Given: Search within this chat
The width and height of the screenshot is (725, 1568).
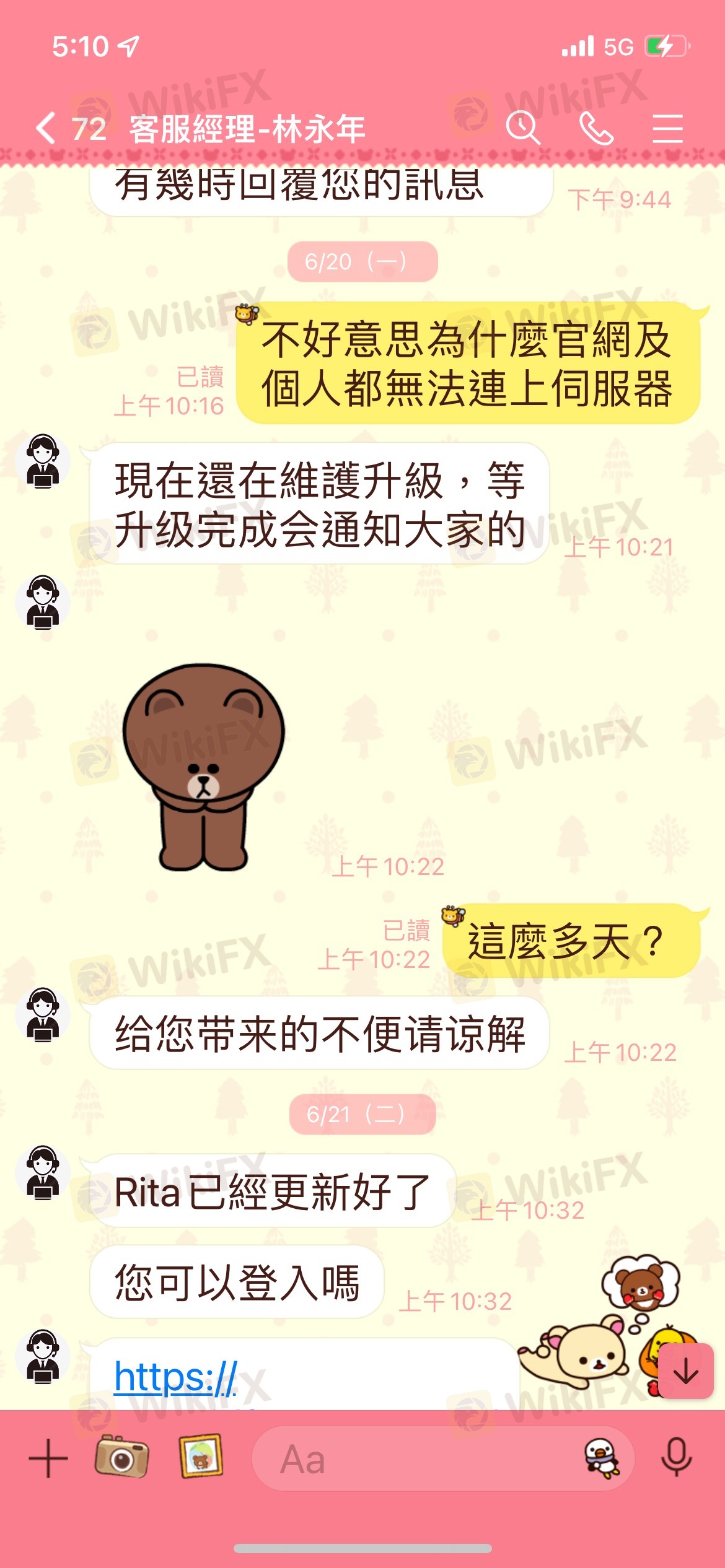Looking at the screenshot, I should pos(522,129).
